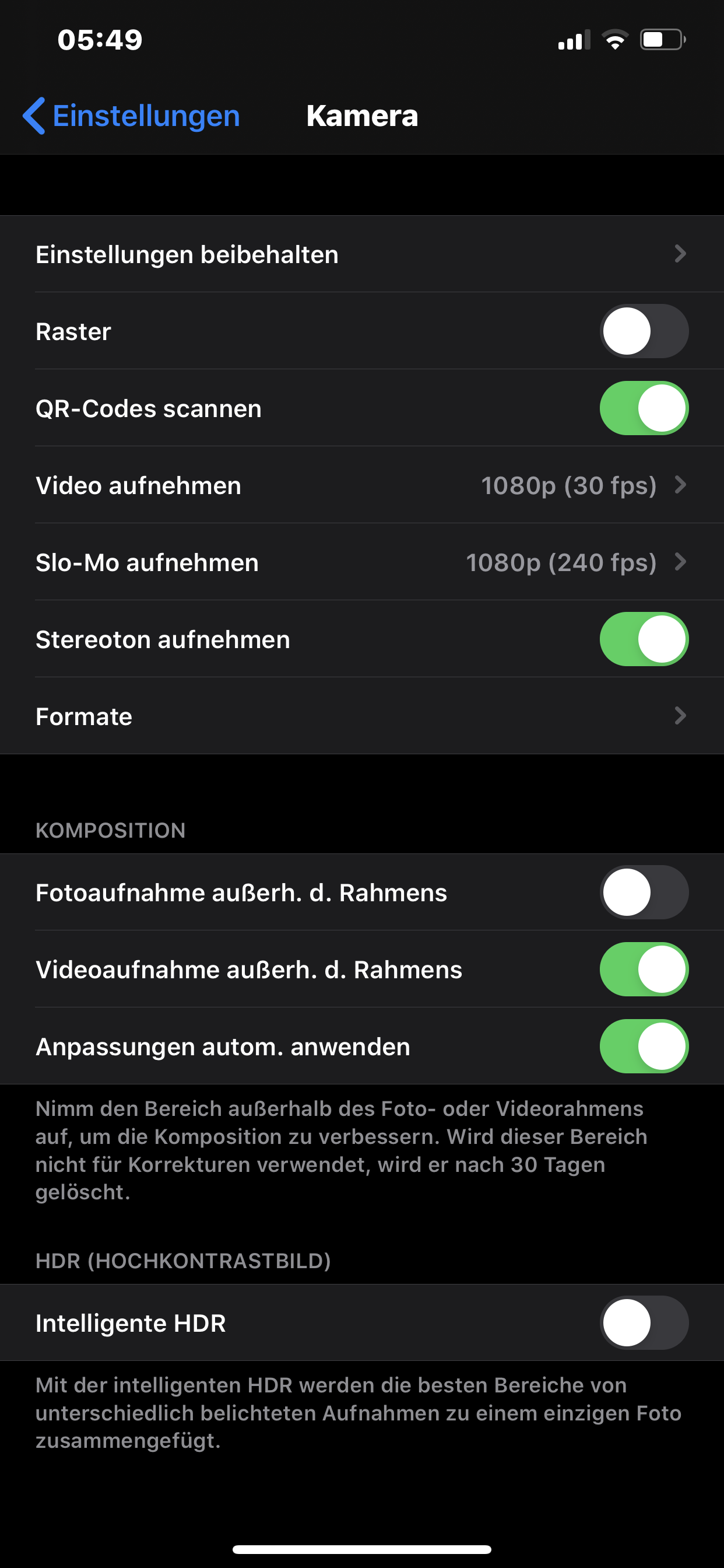Turn off Videoaufnahme außerh. d. Rahmens

644,970
